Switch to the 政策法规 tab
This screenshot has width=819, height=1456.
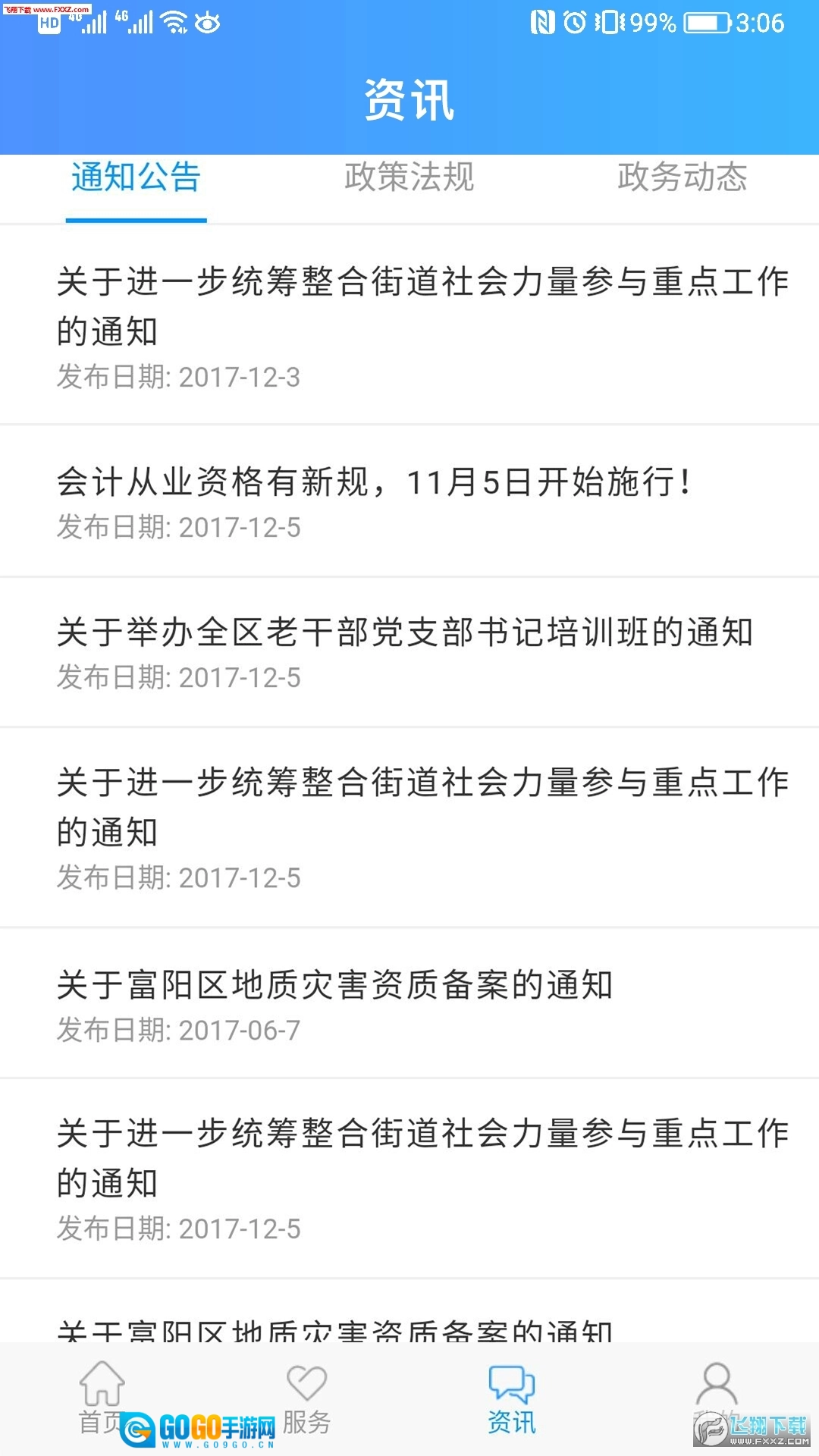[409, 178]
